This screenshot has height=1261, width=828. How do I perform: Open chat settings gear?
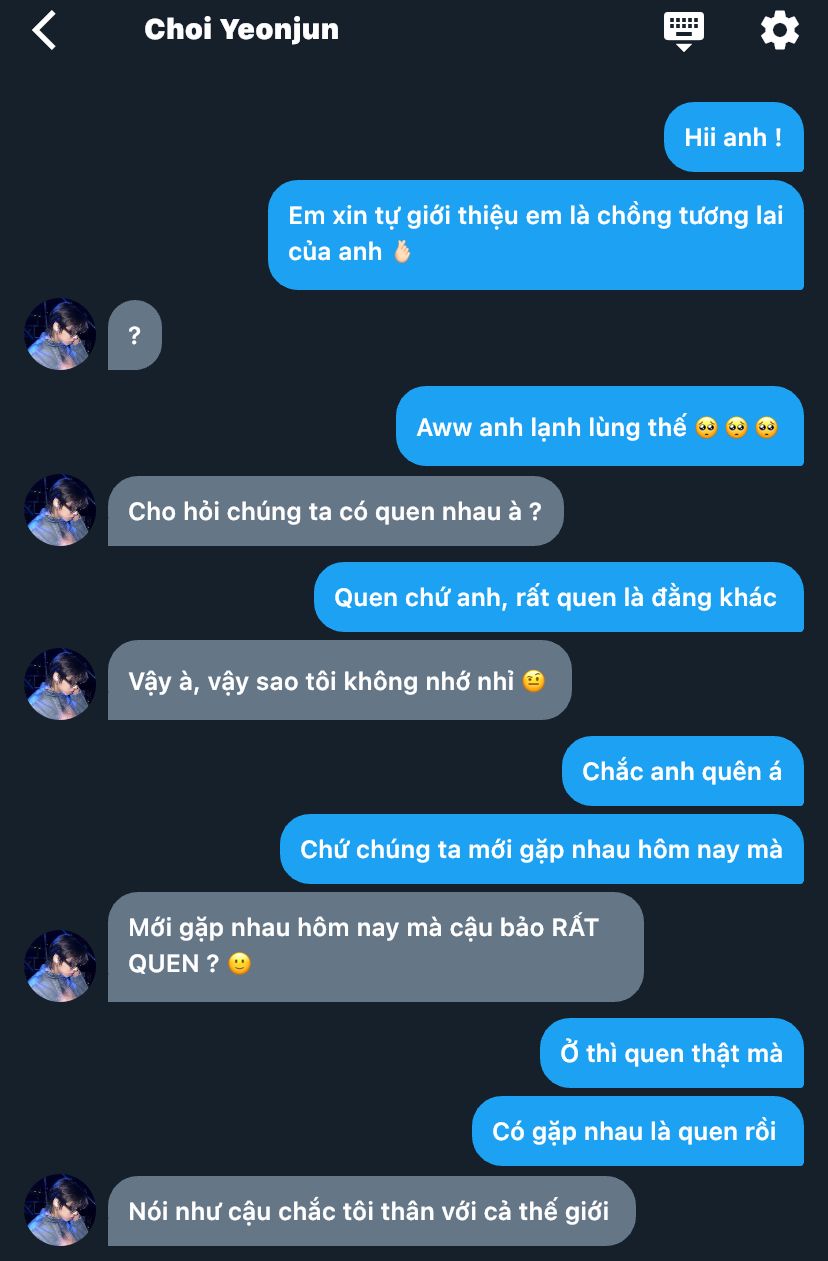click(780, 30)
